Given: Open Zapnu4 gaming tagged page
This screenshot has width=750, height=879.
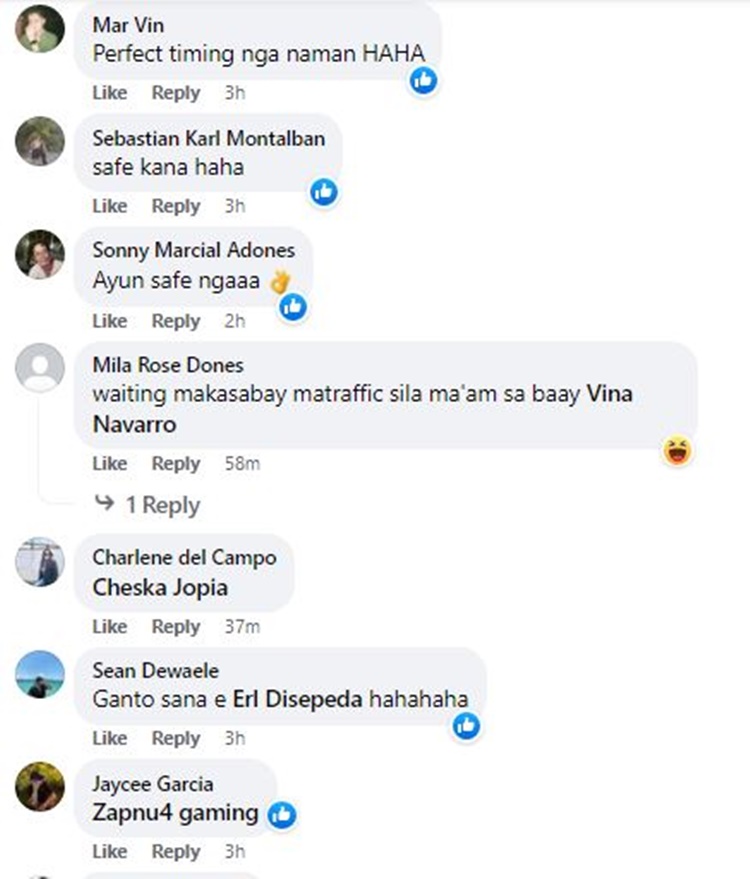Looking at the screenshot, I should [x=175, y=813].
